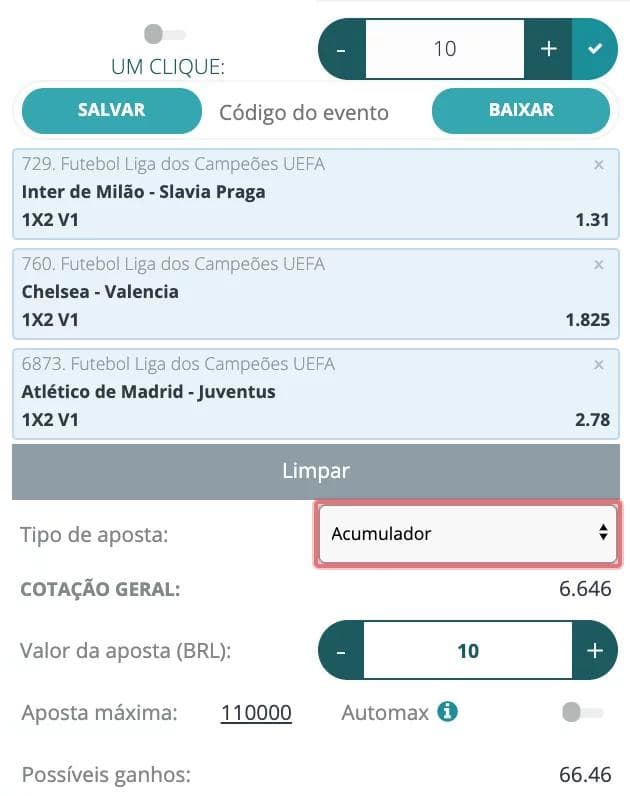630x796 pixels.
Task: Remove Atlético de Madrid - Juventus bet
Action: [x=599, y=365]
